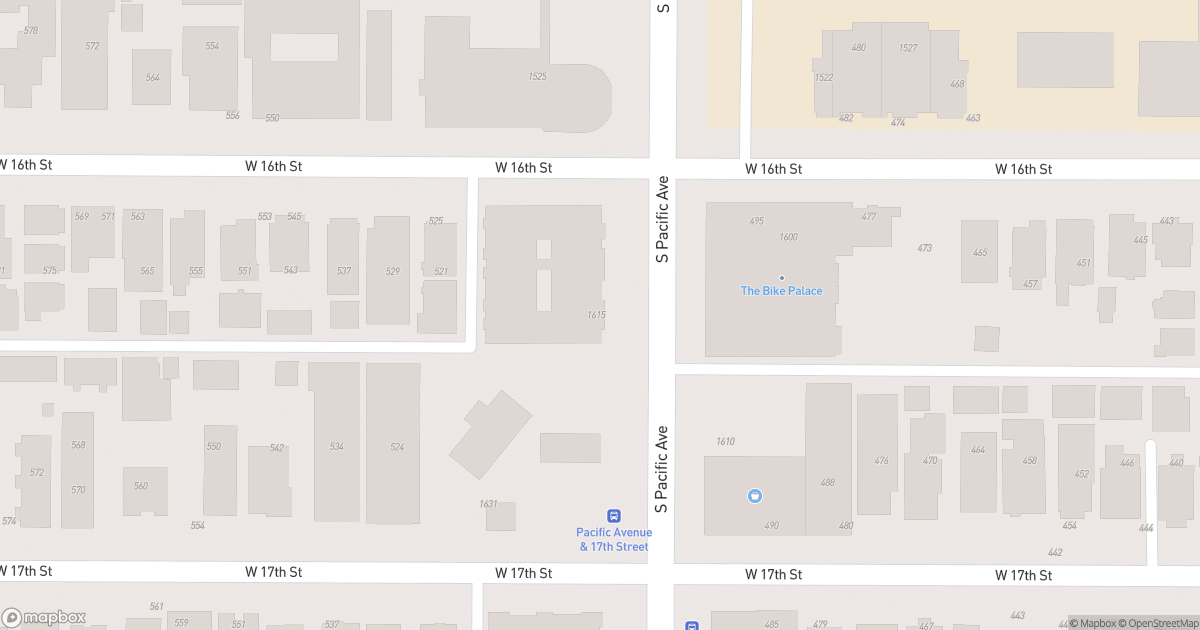The width and height of the screenshot is (1200, 630).
Task: Open the Mapbox attribution link
Action: tap(1095, 624)
